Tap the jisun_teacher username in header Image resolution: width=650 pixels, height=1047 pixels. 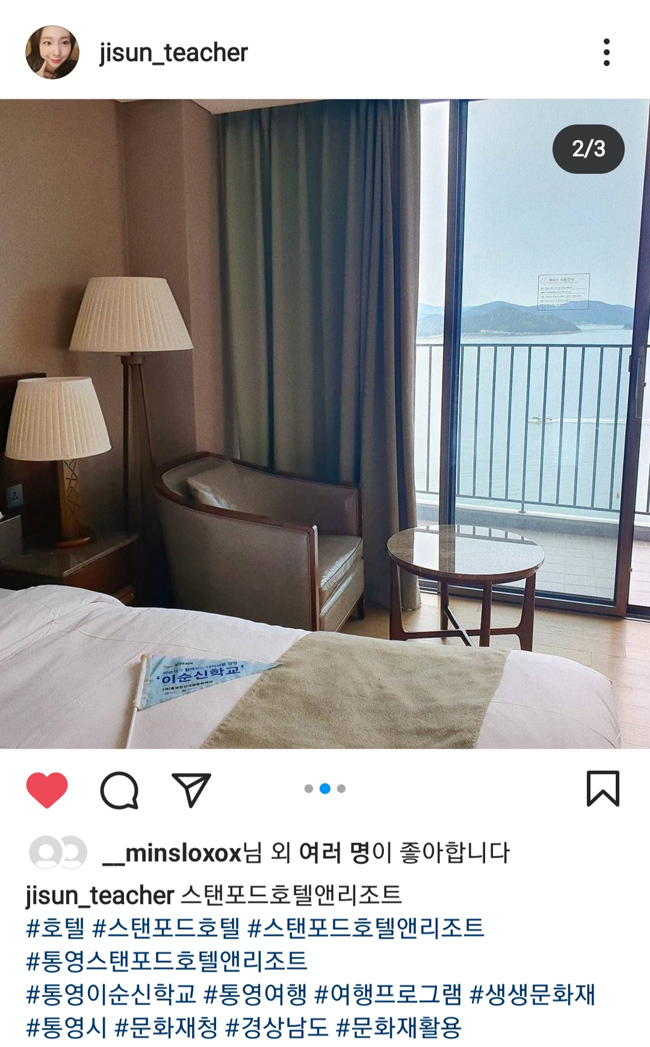pyautogui.click(x=174, y=53)
